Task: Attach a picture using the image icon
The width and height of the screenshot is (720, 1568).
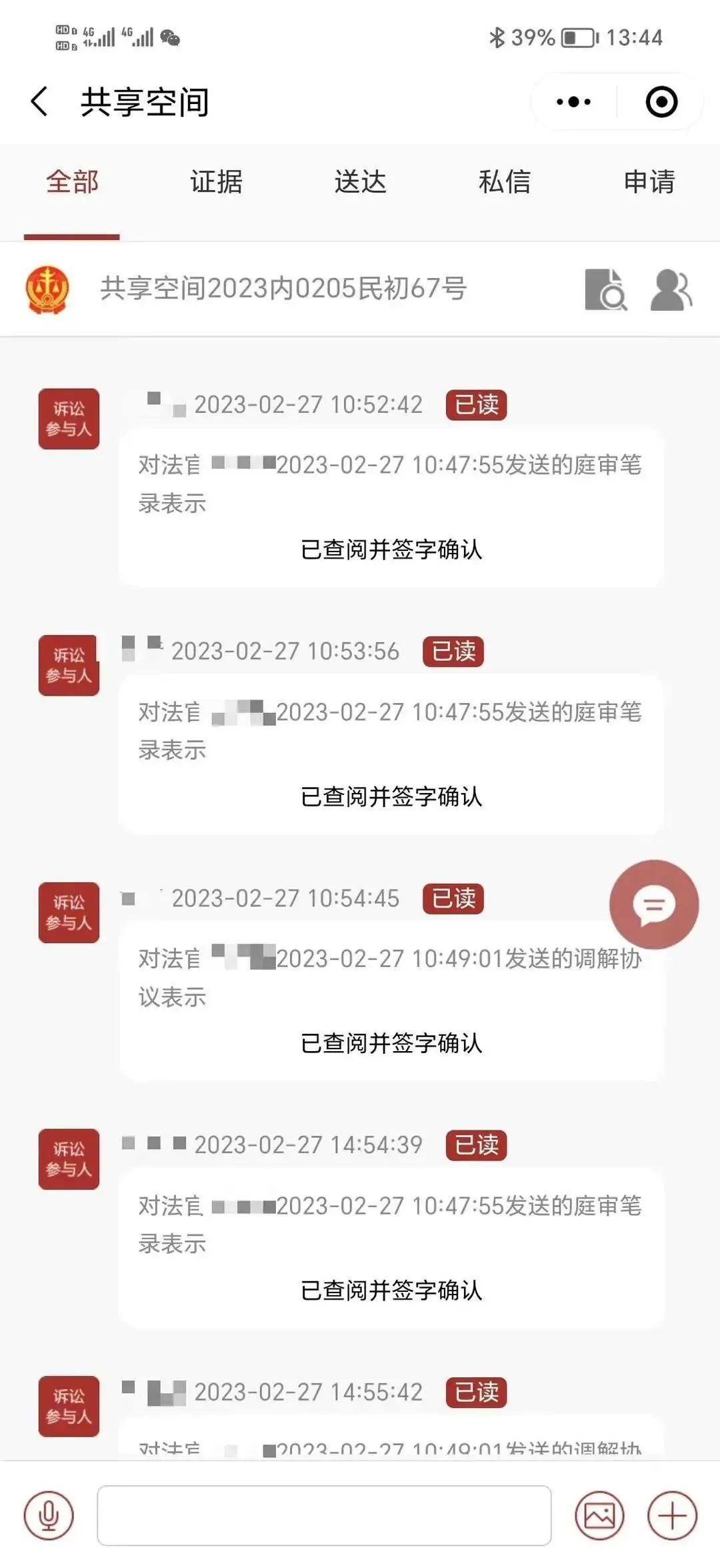Action: click(x=599, y=1515)
